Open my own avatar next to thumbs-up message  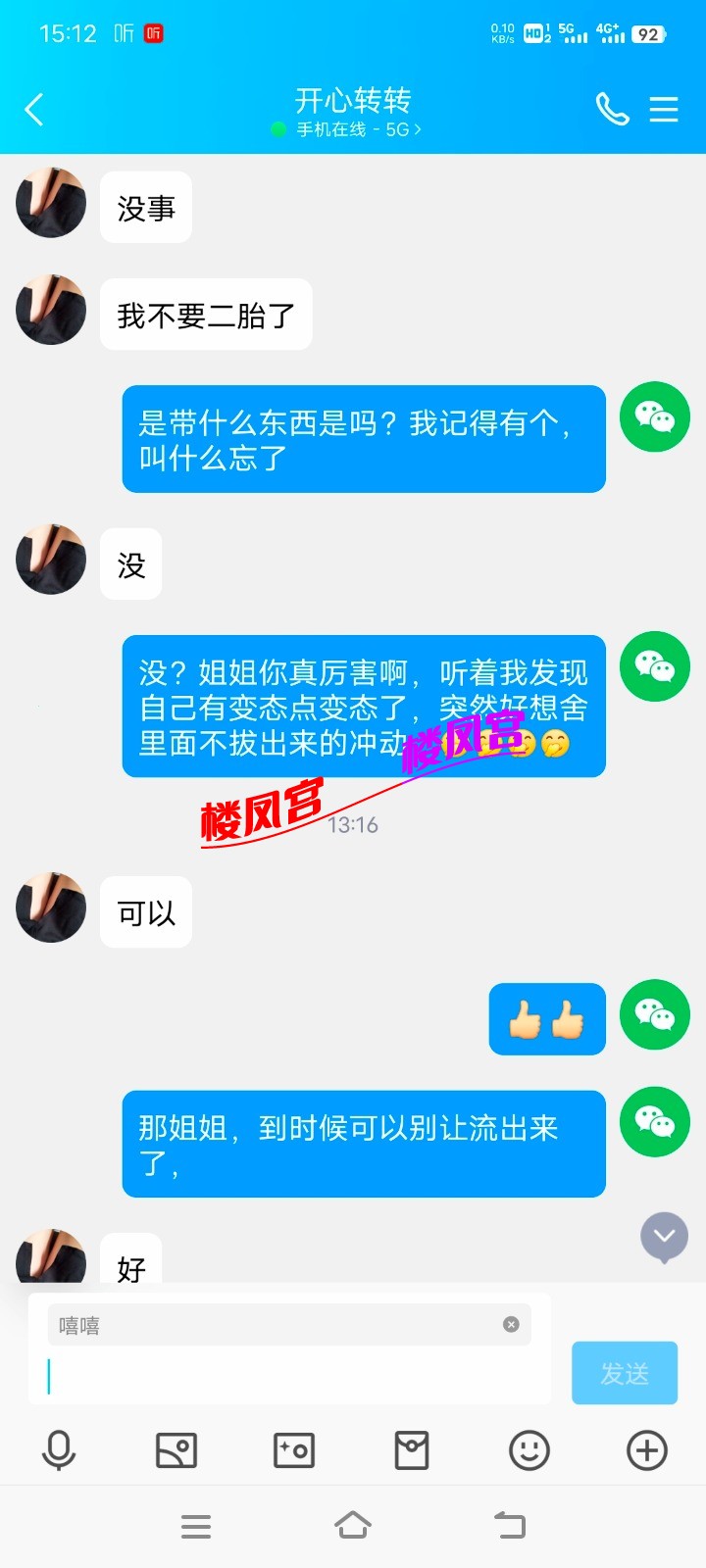[x=654, y=1014]
